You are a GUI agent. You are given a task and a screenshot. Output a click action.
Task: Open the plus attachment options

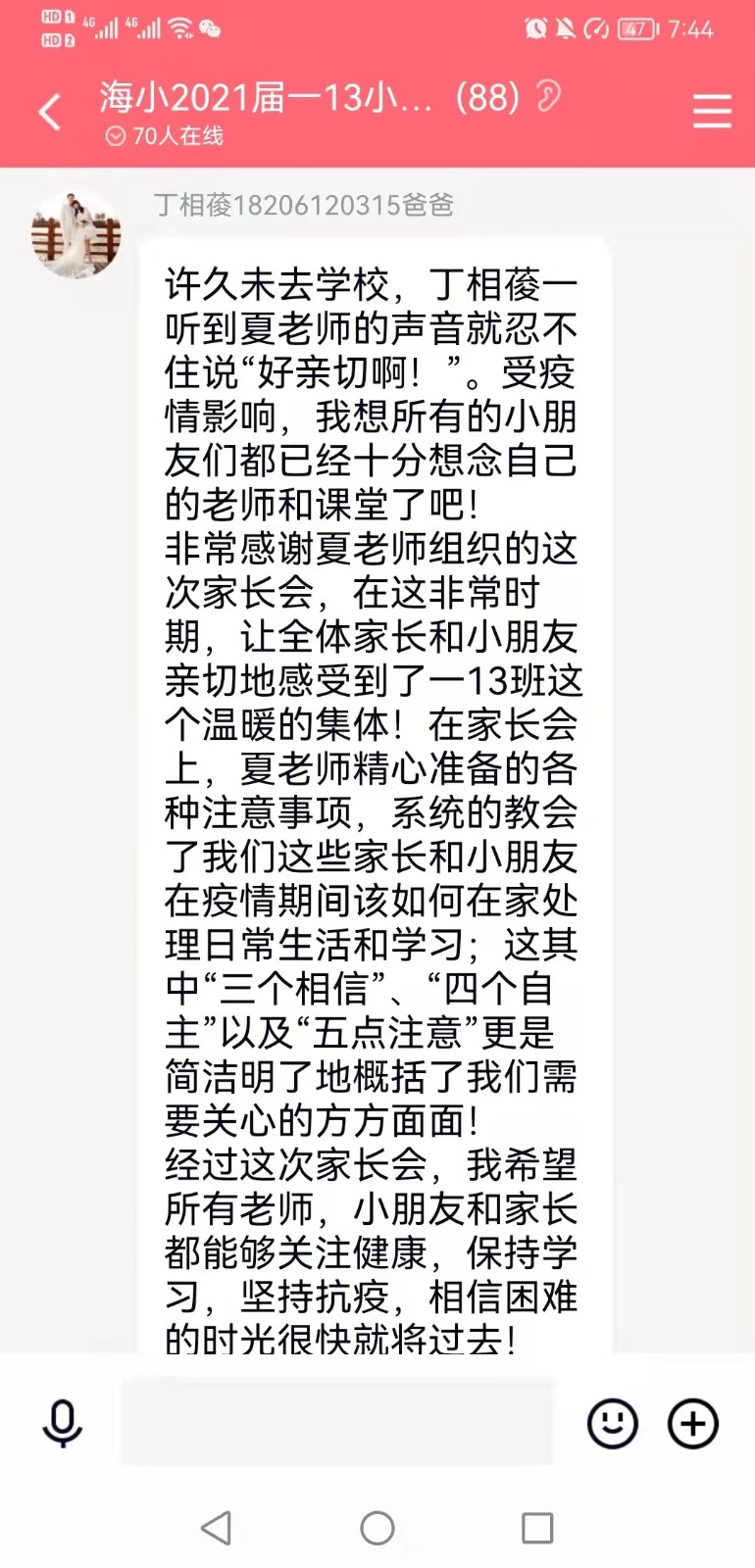[693, 1423]
